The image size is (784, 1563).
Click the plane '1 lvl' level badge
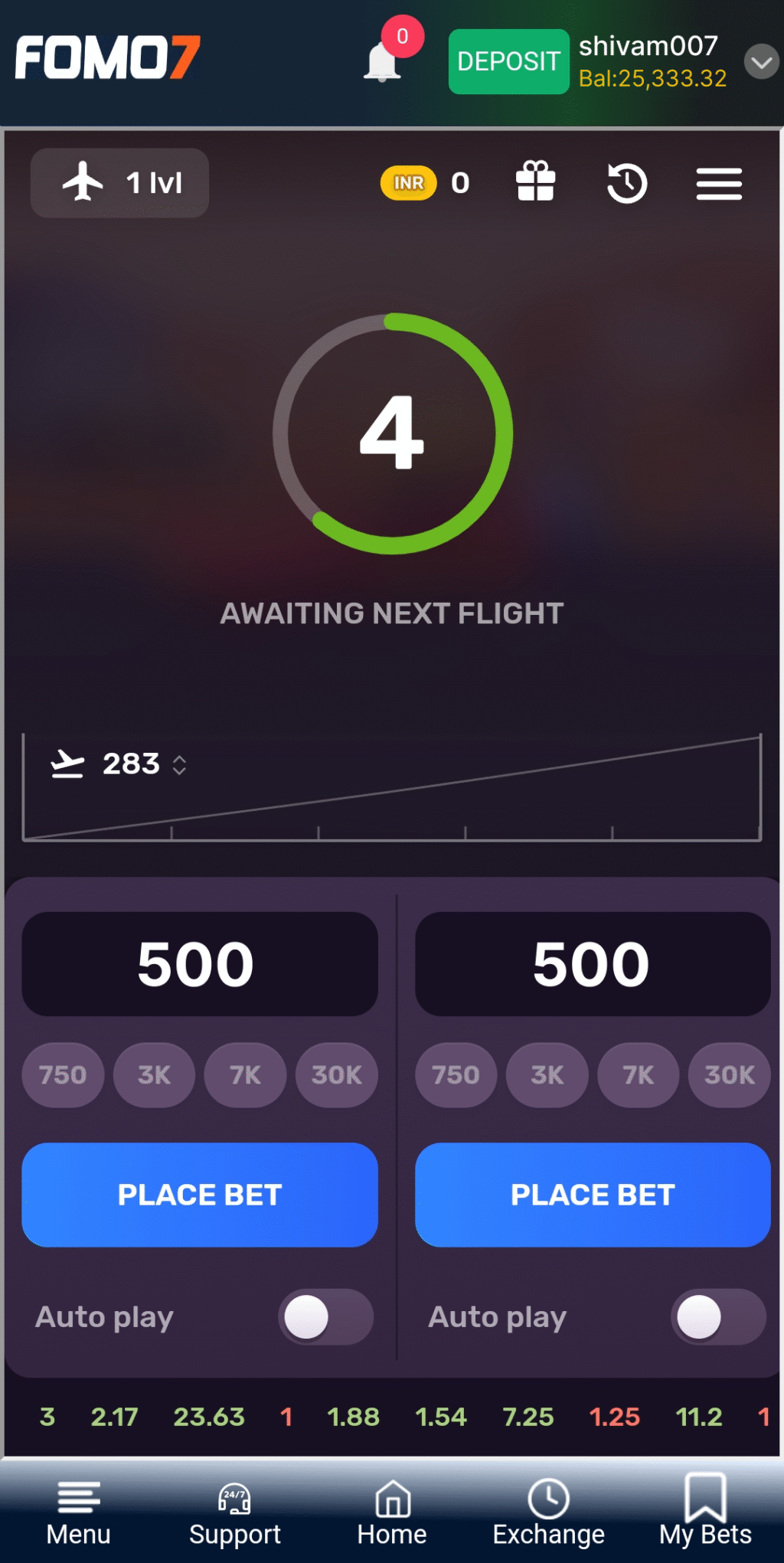coord(119,183)
